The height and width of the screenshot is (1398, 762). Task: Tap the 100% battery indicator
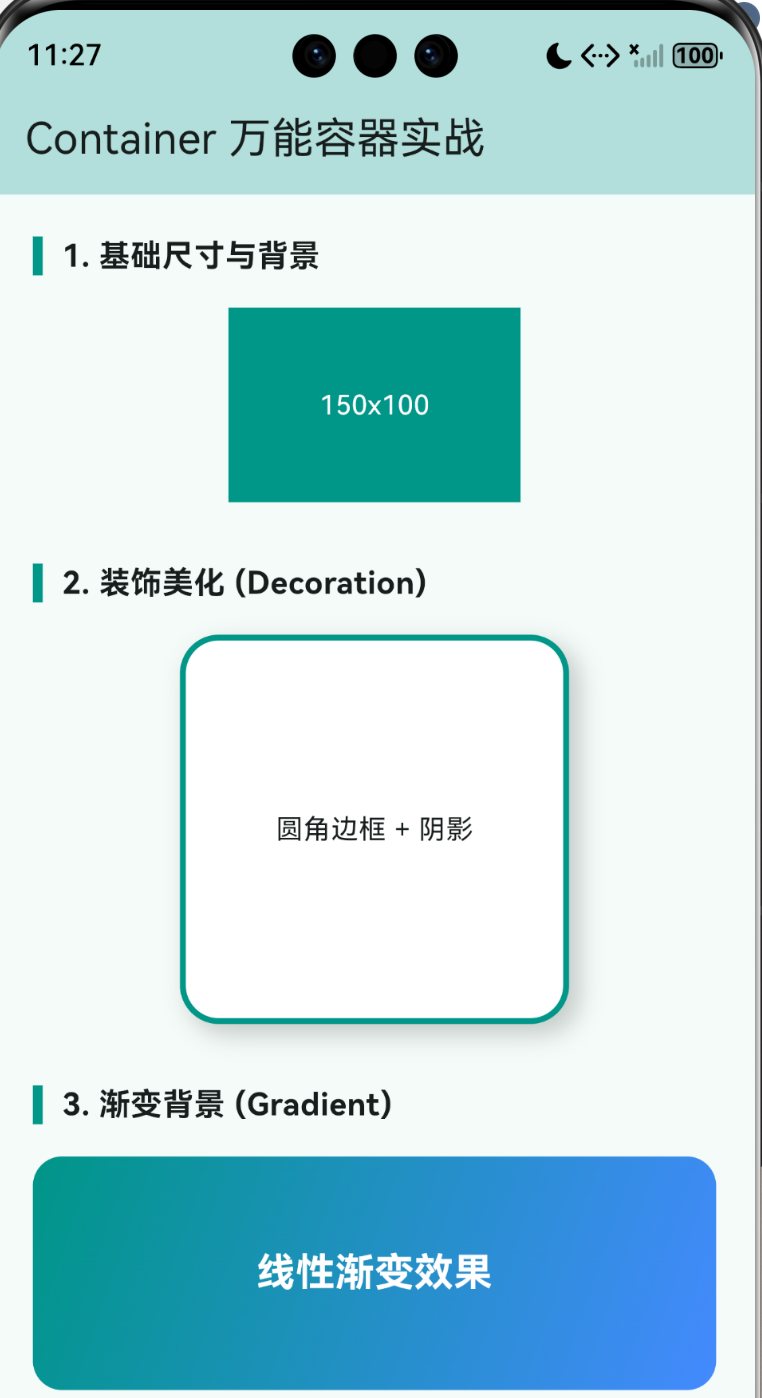[696, 56]
